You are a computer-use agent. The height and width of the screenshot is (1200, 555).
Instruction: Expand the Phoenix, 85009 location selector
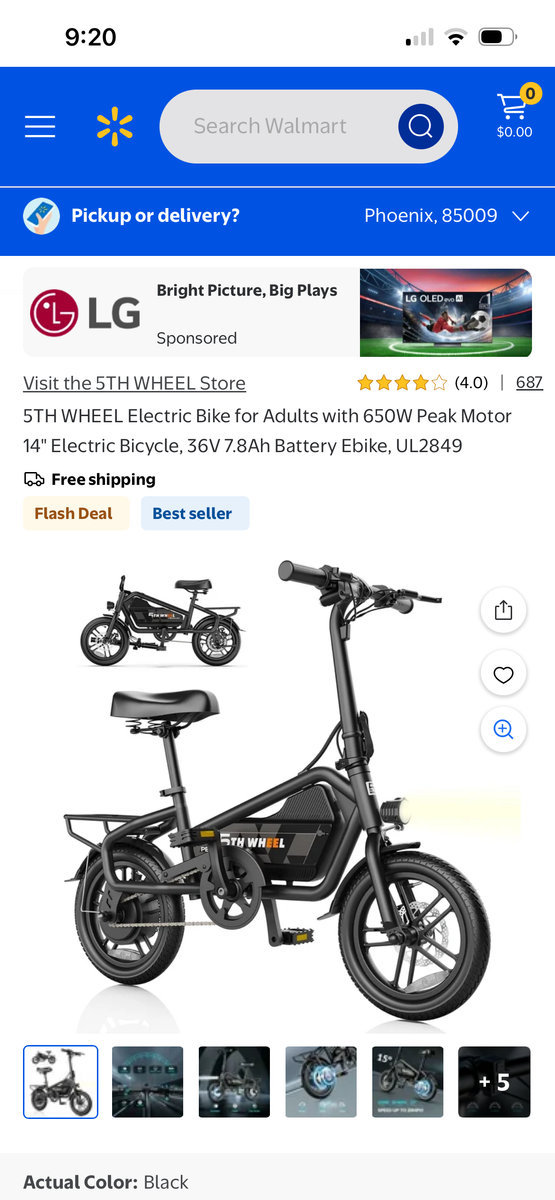(446, 215)
